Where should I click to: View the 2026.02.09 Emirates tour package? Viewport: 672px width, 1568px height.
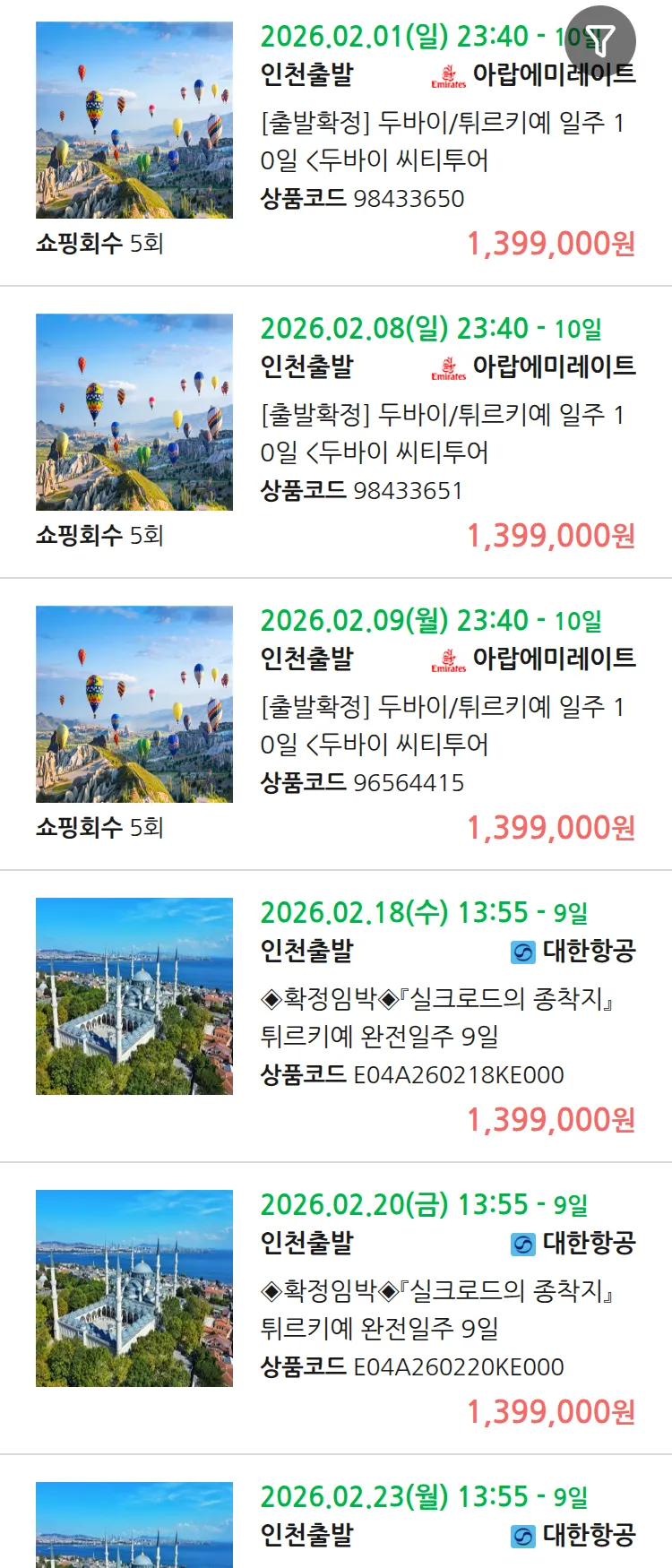tap(441, 725)
